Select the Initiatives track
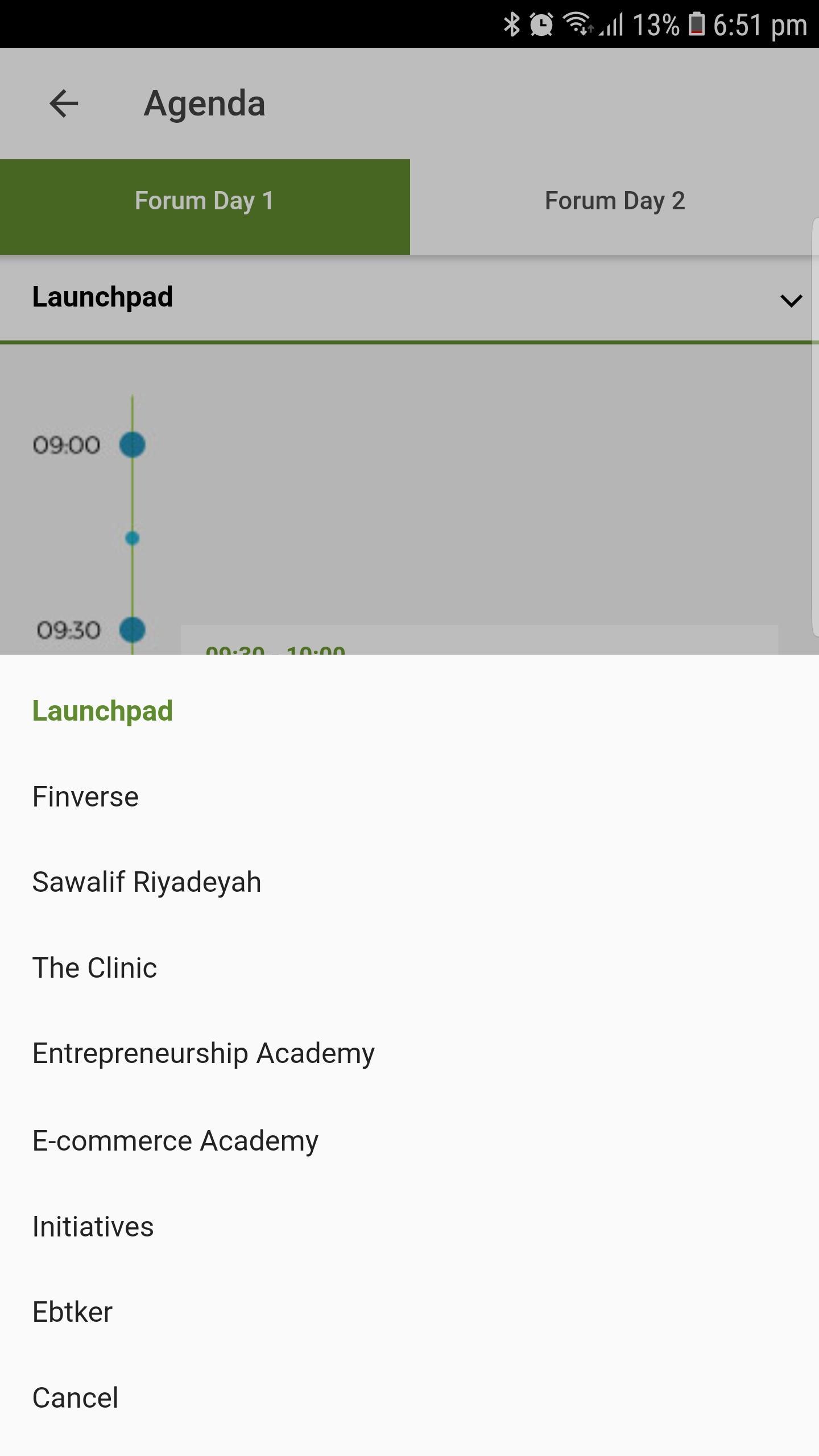 click(x=409, y=1226)
